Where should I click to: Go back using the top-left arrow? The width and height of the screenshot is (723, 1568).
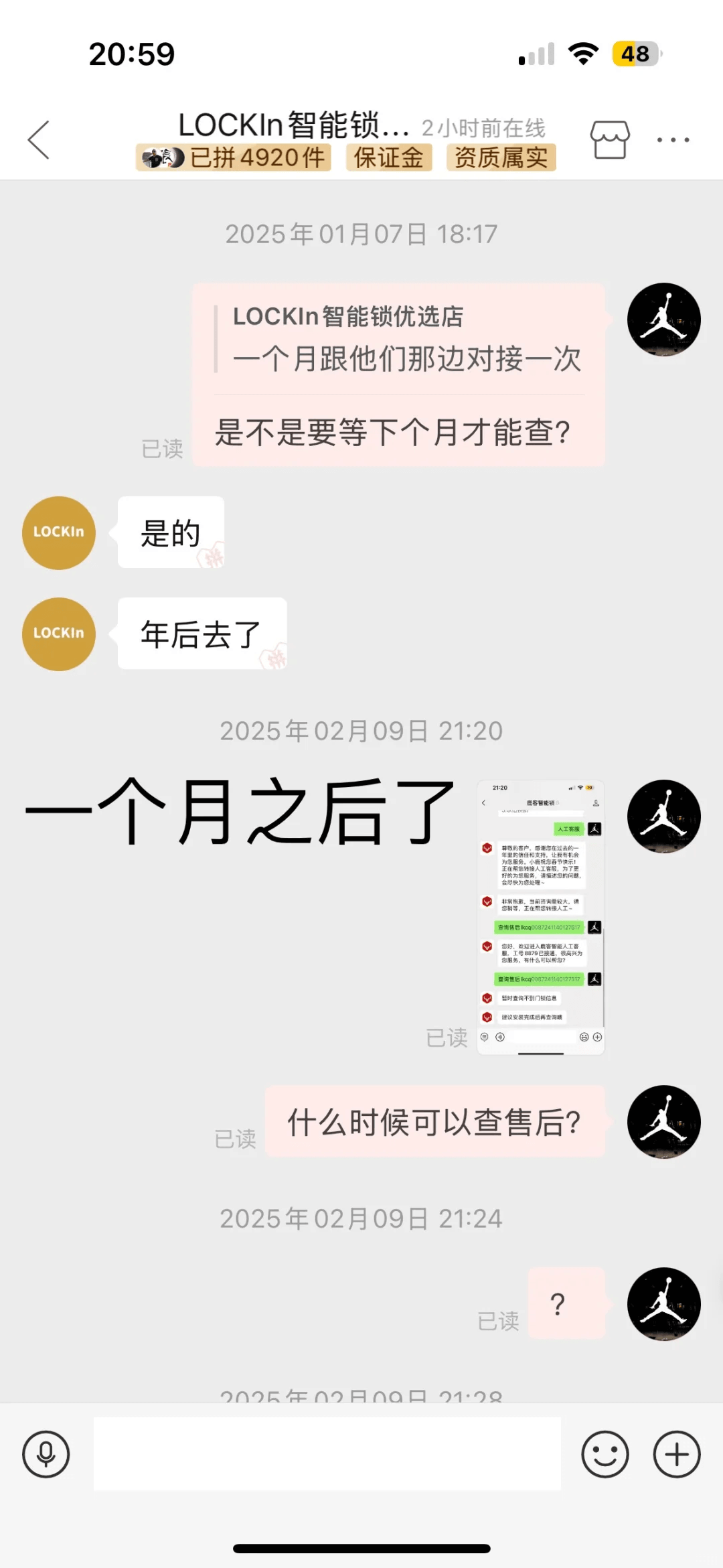point(39,139)
